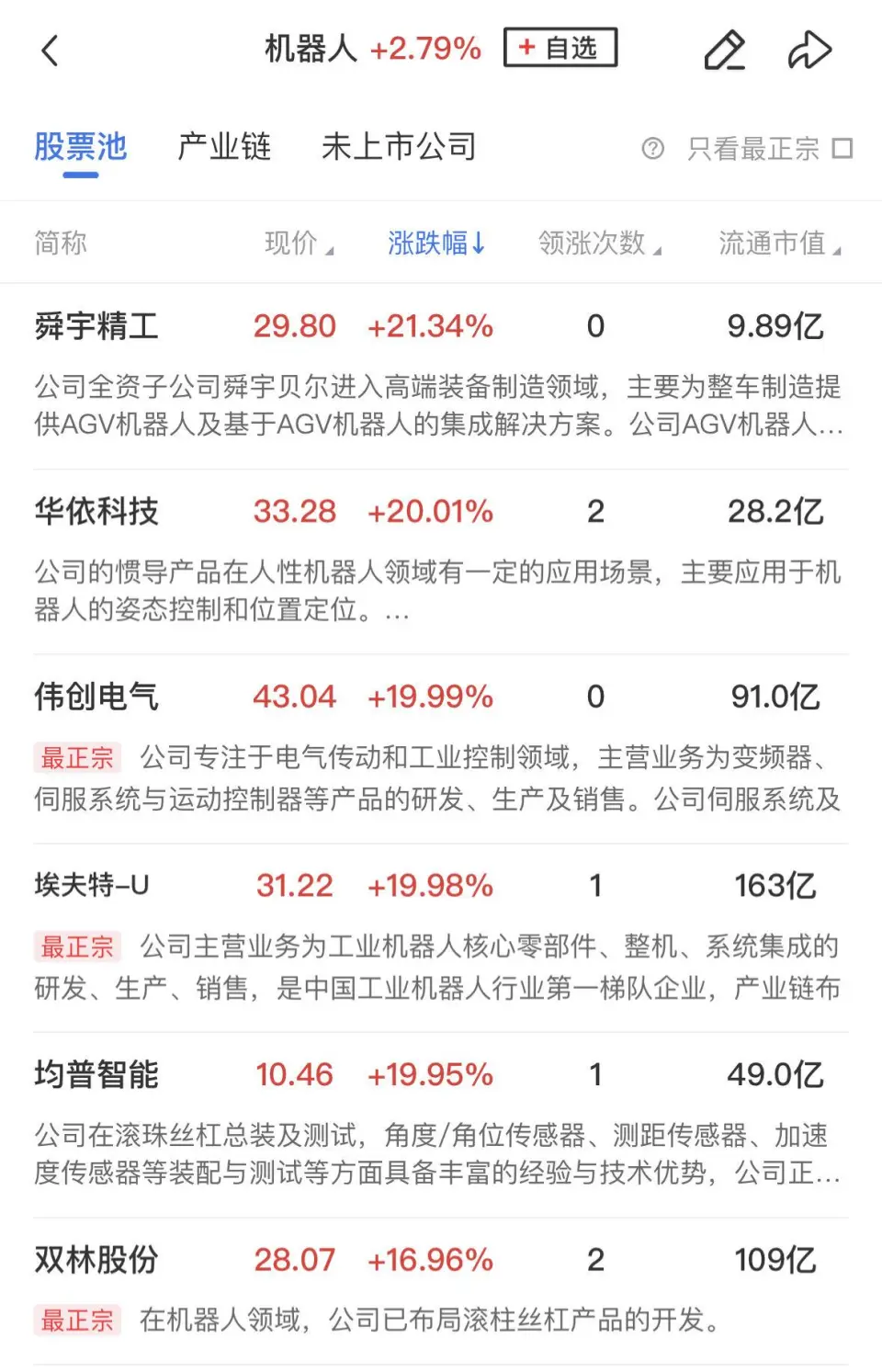The image size is (882, 1372).
Task: Switch to the 股票池 tab
Action: click(x=81, y=147)
